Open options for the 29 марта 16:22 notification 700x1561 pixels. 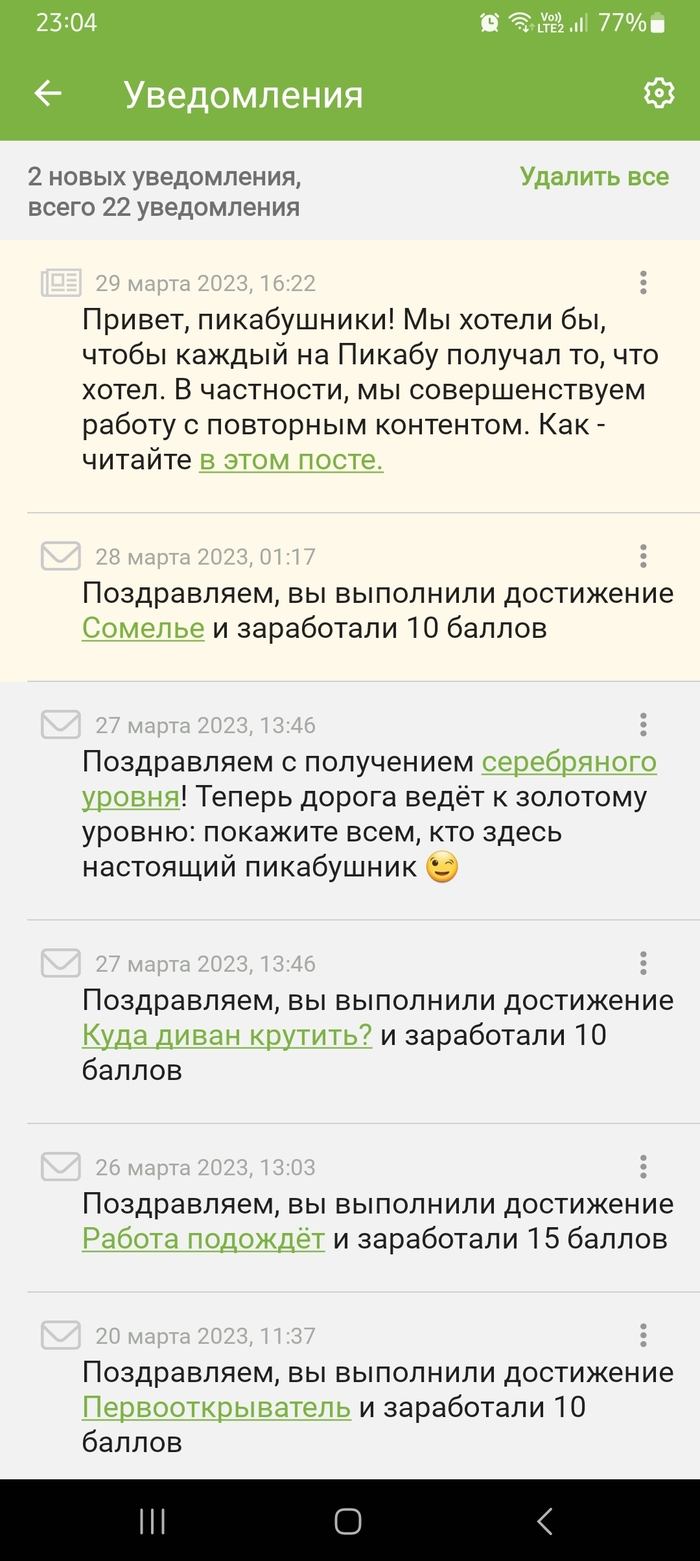(643, 283)
